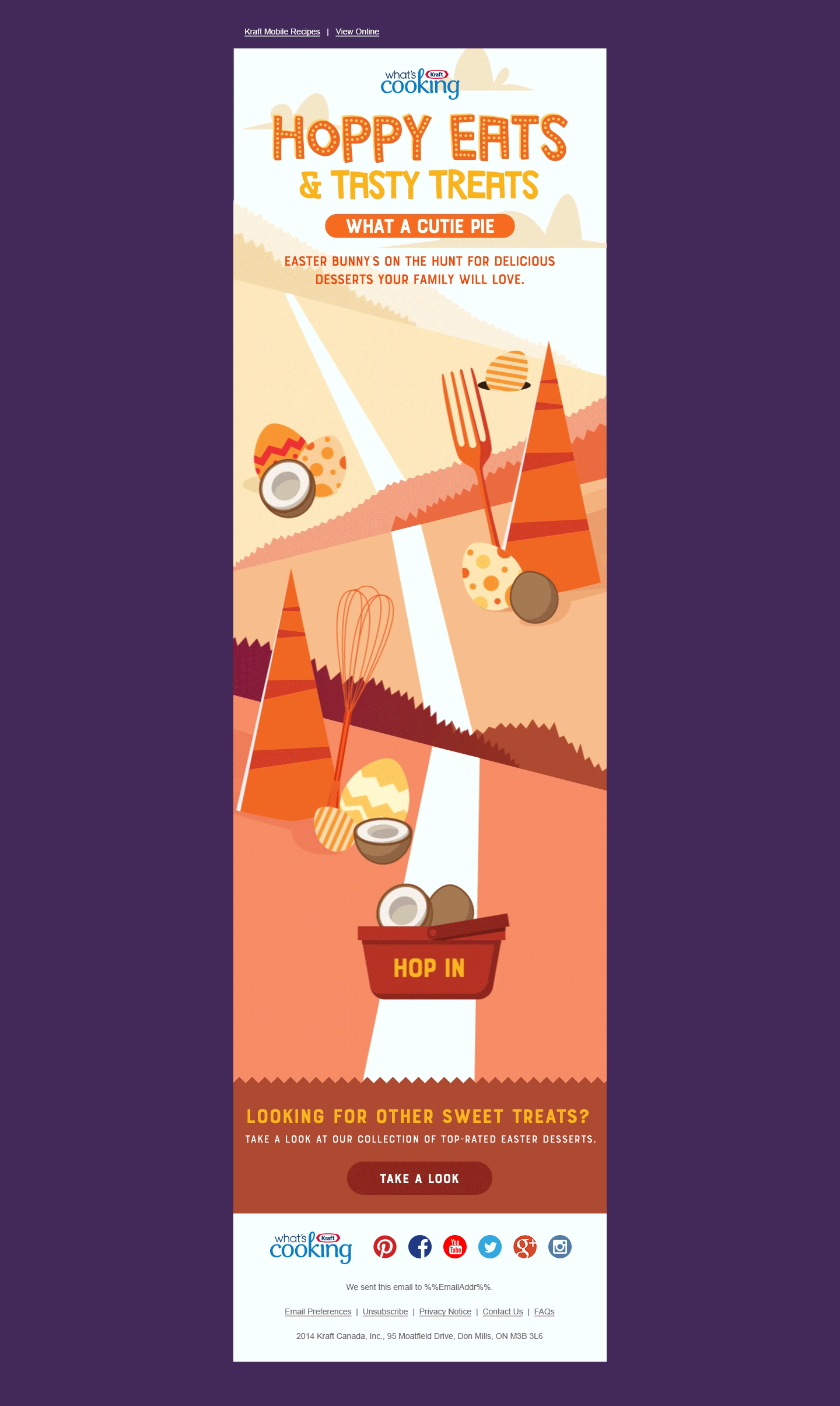This screenshot has width=840, height=1406.
Task: Open the FAQs link
Action: click(x=544, y=1311)
